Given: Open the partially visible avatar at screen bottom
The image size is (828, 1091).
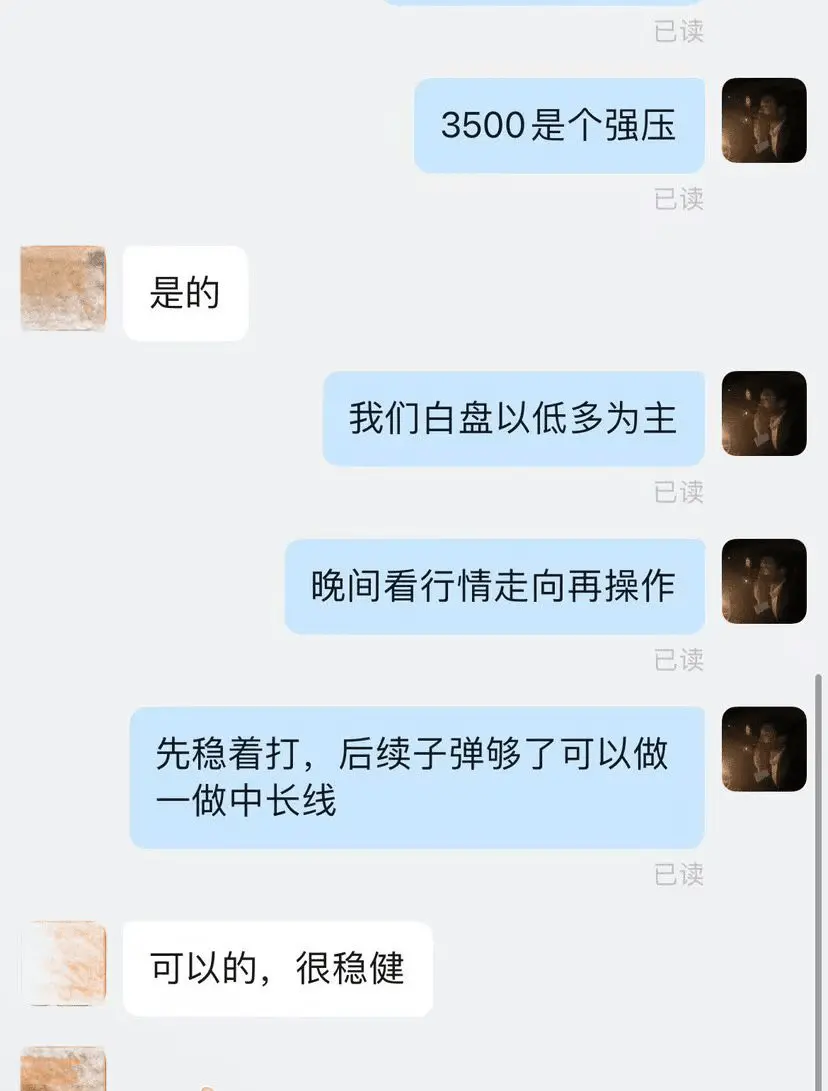Looking at the screenshot, I should click(x=62, y=1070).
